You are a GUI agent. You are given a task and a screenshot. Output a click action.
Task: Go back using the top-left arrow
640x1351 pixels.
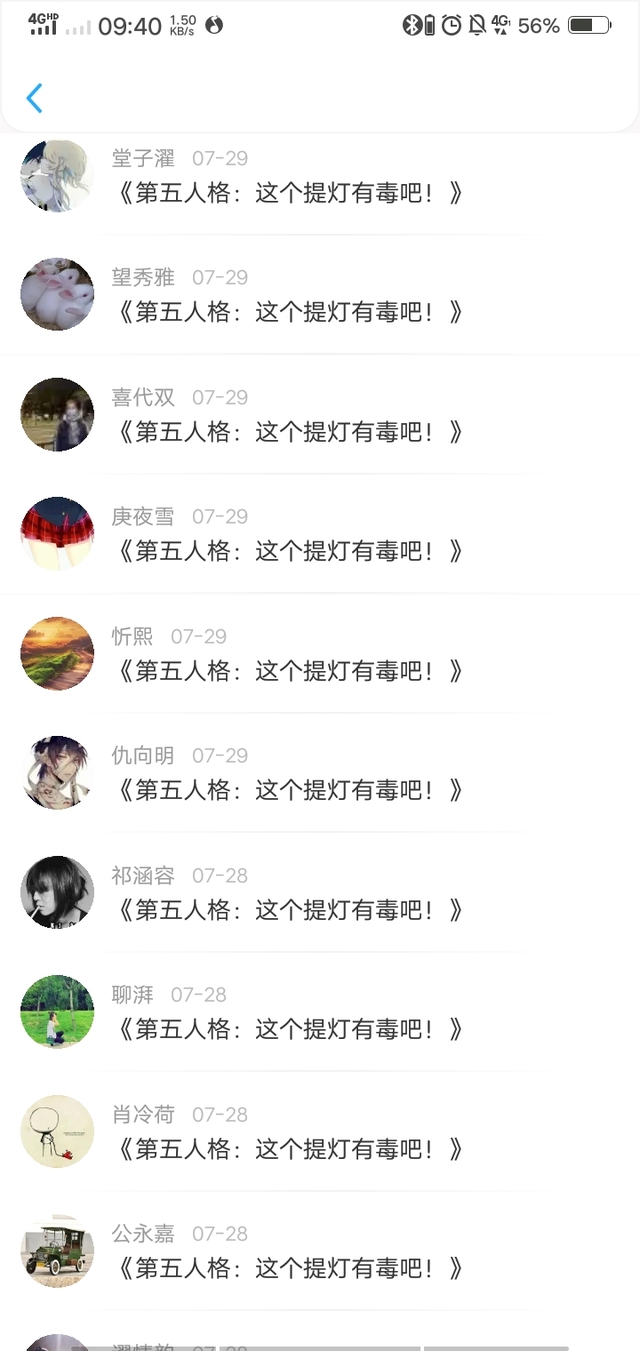tap(34, 98)
